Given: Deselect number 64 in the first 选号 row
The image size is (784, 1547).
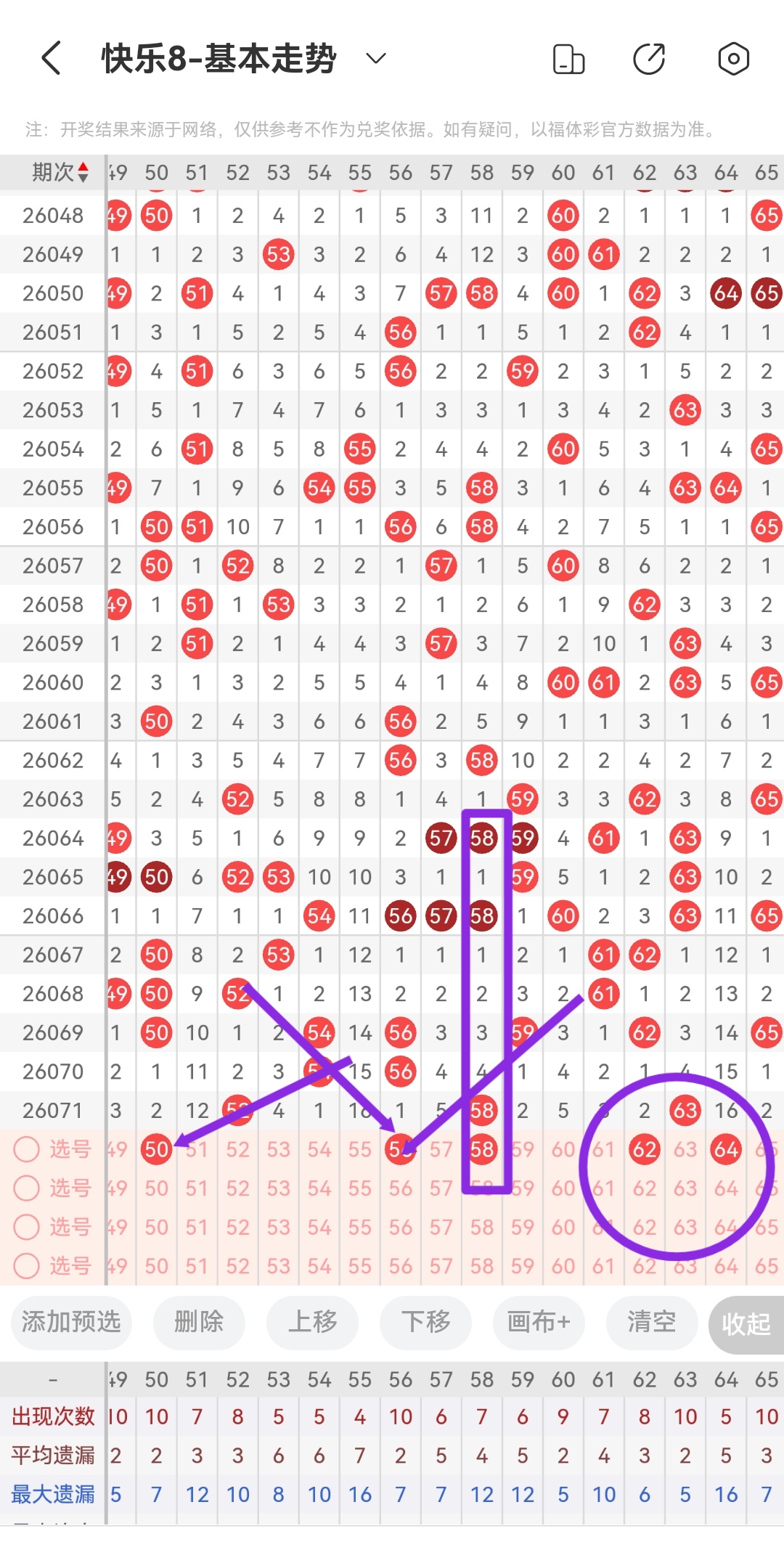Looking at the screenshot, I should (x=726, y=1149).
